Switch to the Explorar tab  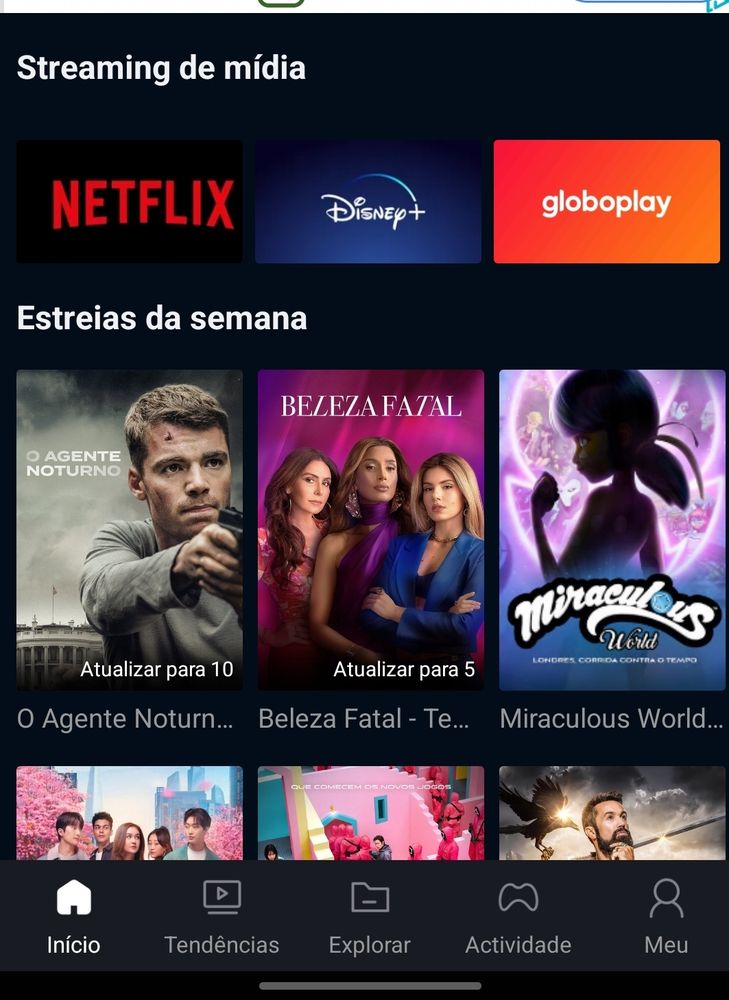[369, 917]
